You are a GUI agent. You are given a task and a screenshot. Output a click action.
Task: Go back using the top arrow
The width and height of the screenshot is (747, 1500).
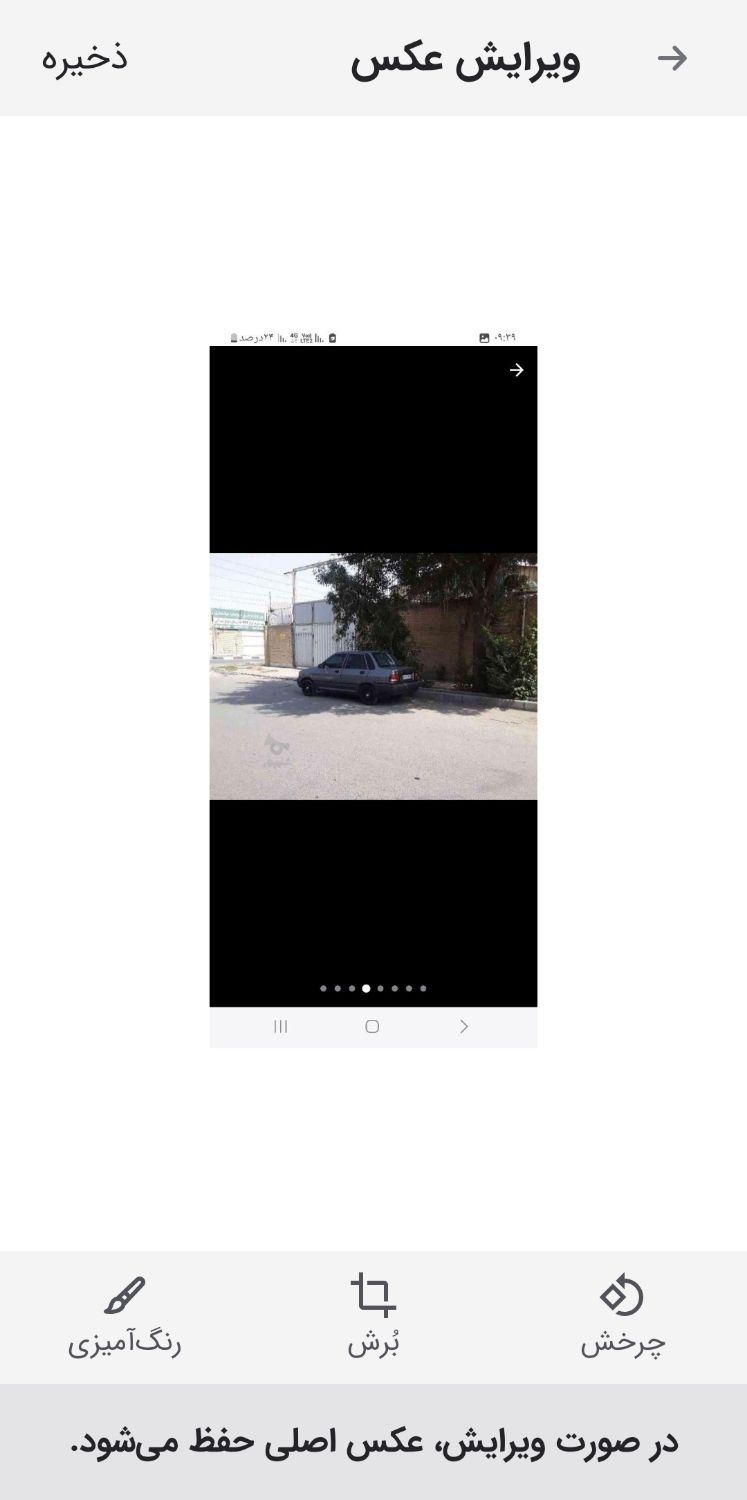coord(672,58)
